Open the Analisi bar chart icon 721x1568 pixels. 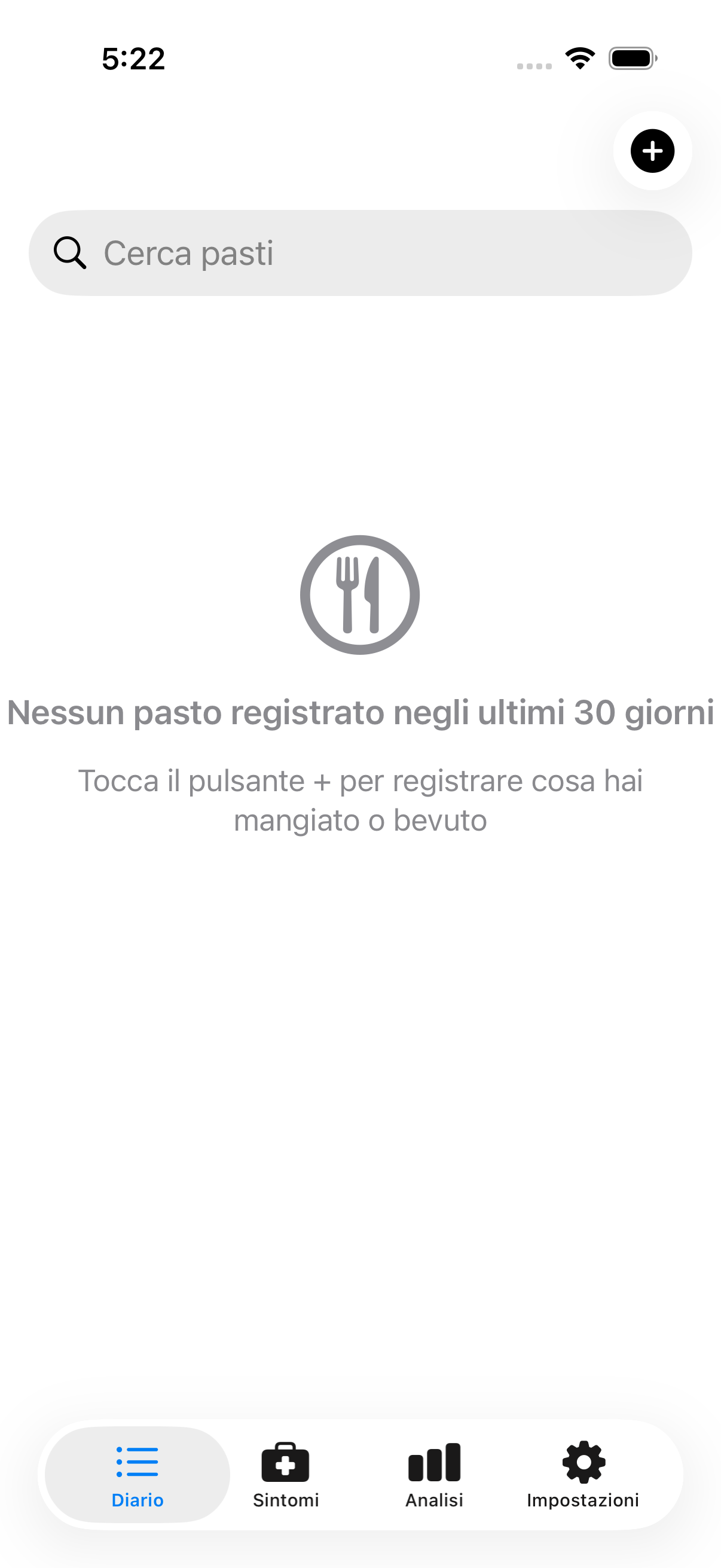pyautogui.click(x=433, y=1459)
